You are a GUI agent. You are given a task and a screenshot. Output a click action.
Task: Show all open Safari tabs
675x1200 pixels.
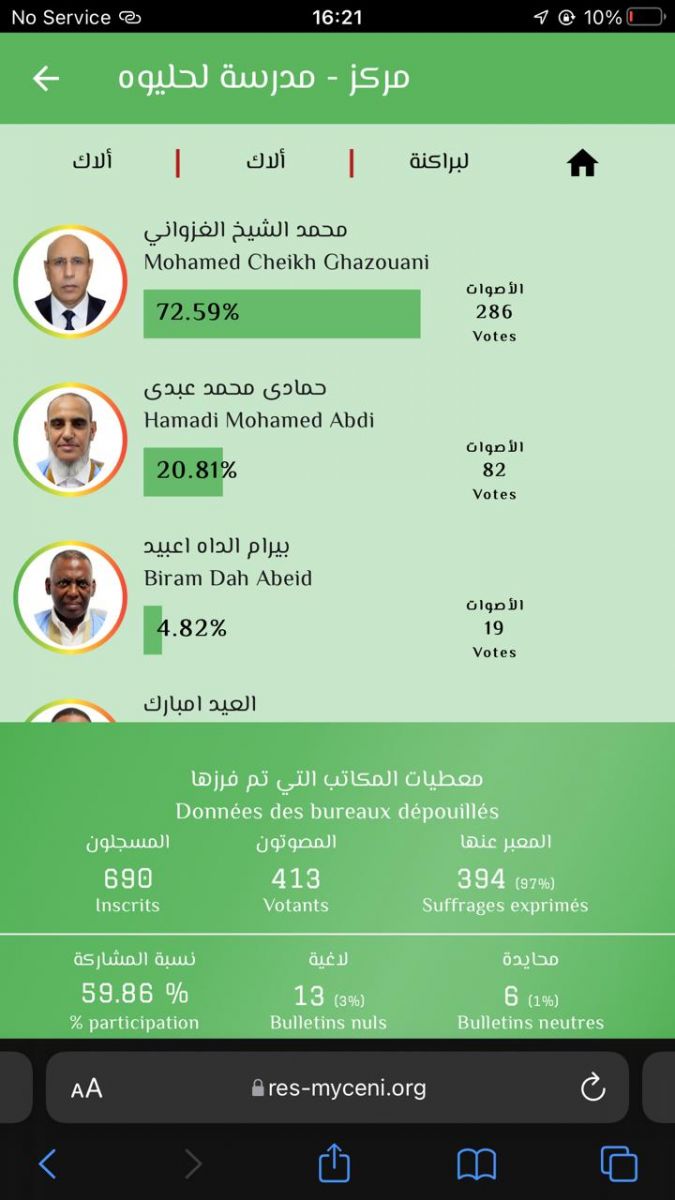tap(619, 1164)
